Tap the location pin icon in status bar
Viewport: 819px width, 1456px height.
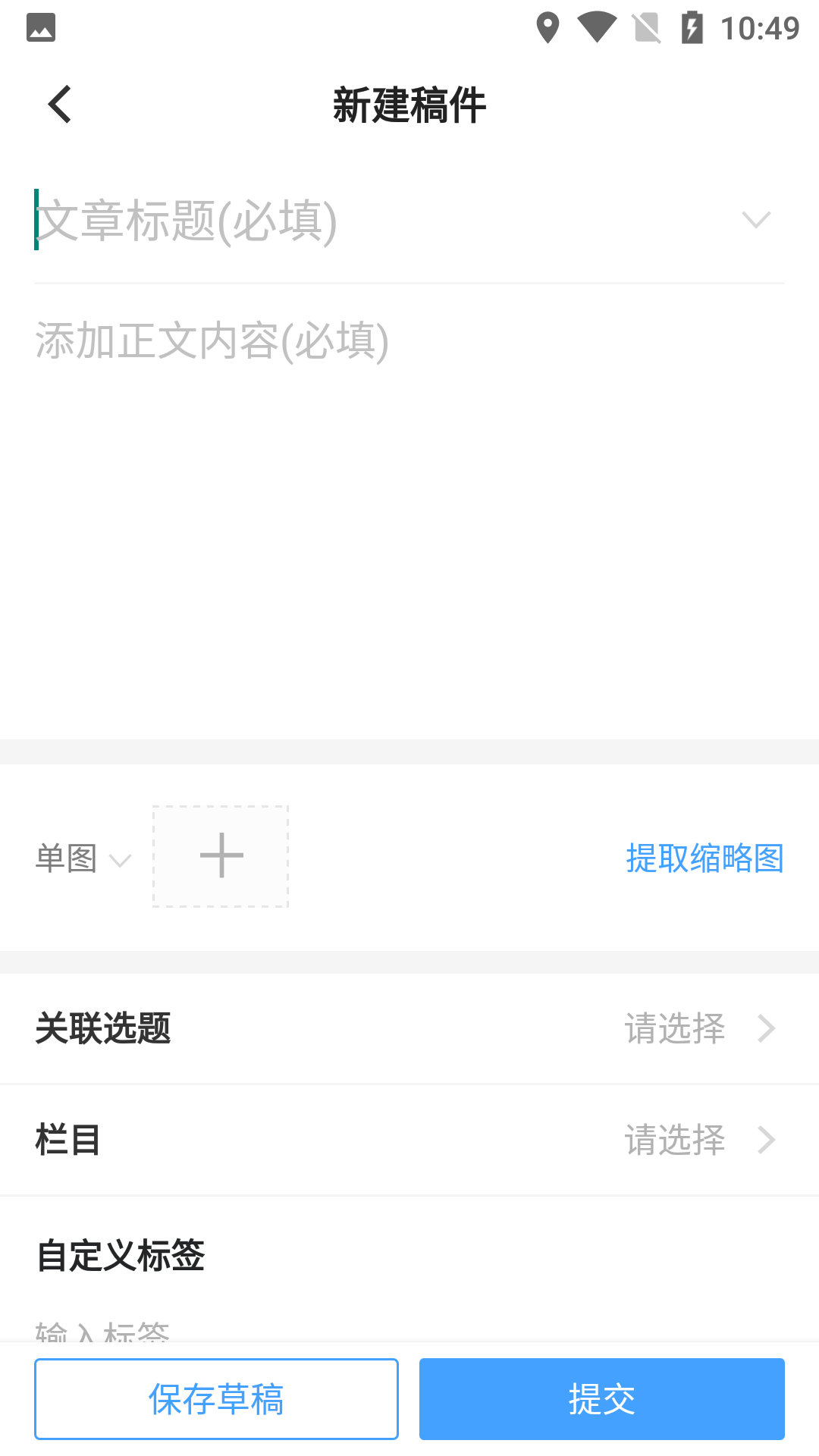coord(548,27)
